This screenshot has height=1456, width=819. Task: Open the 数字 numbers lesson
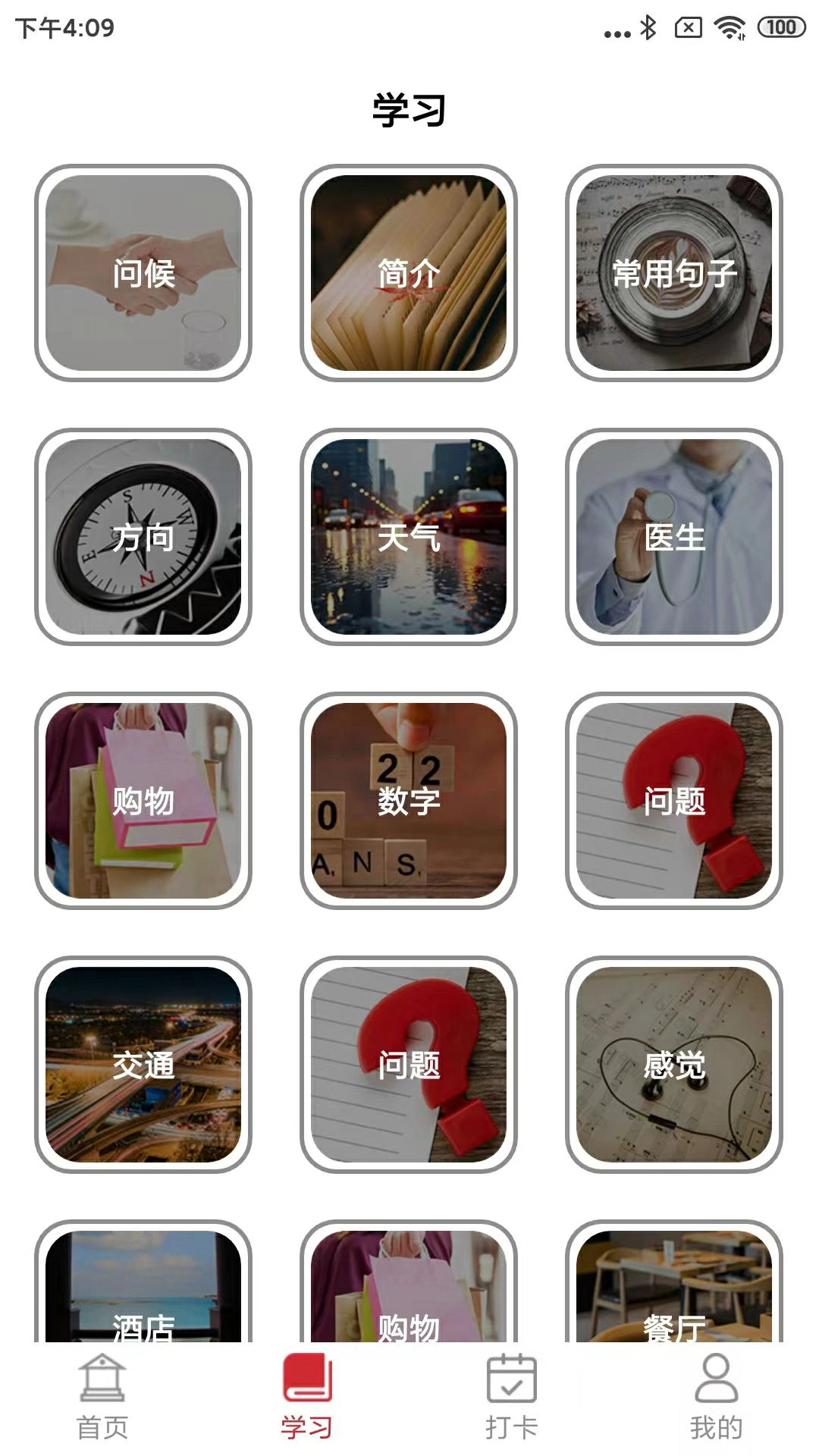tap(409, 801)
